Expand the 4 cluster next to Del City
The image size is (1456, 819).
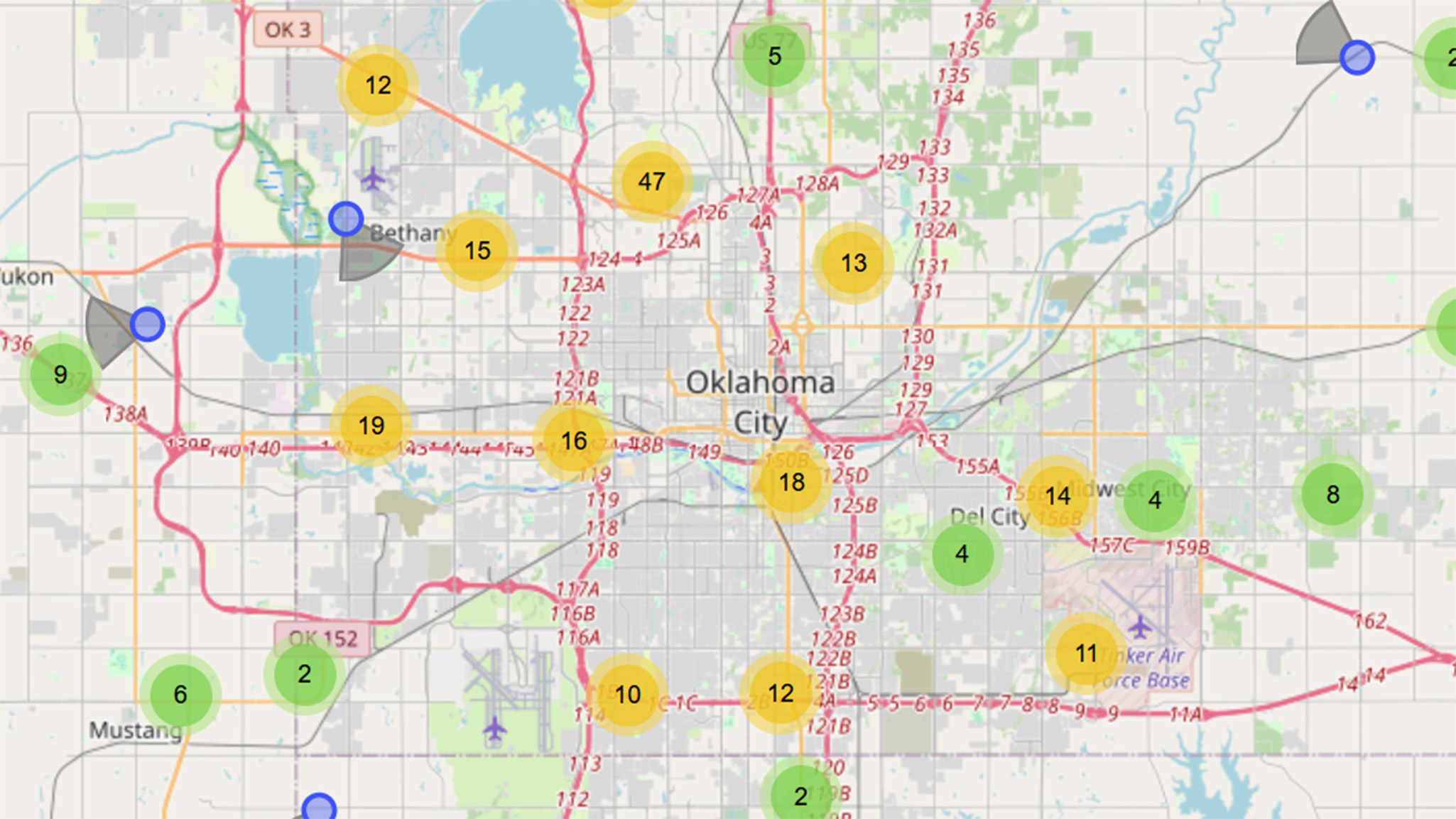[962, 554]
